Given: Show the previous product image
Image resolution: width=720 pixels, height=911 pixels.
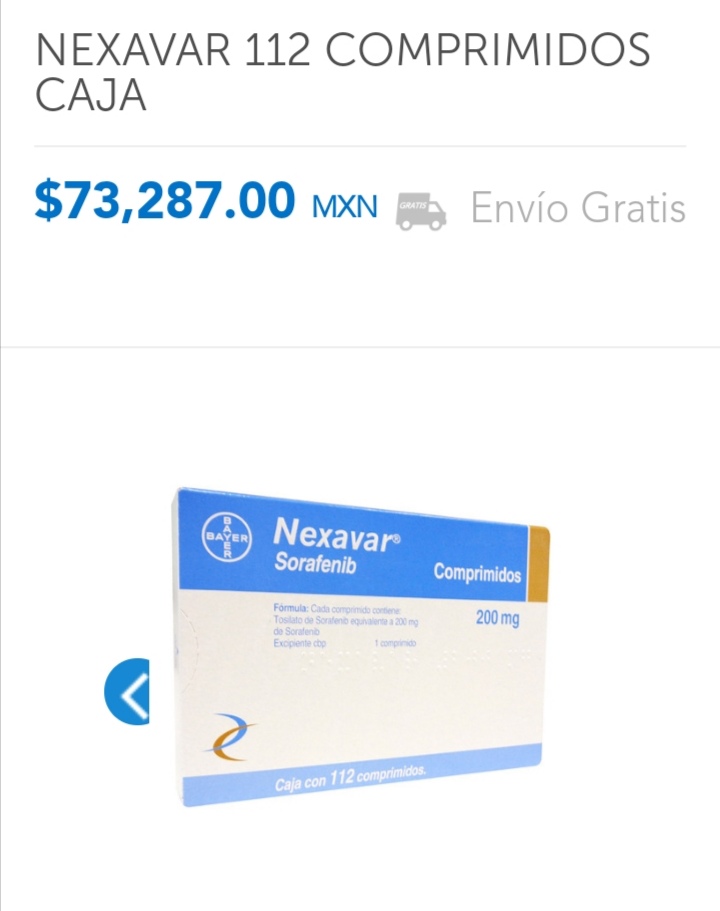Looking at the screenshot, I should [129, 691].
